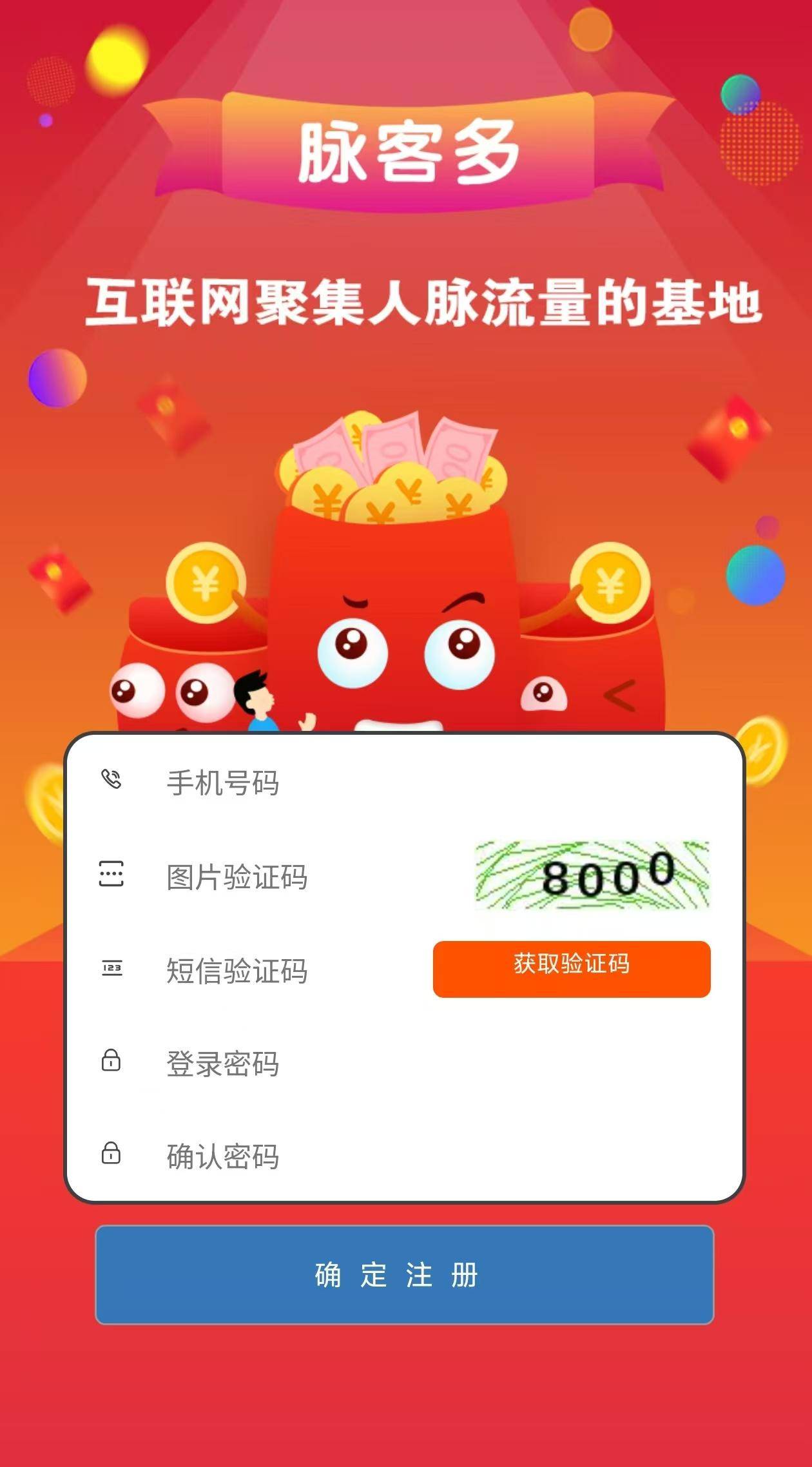Viewport: 812px width, 1467px height.
Task: Click the 123 keypad icon beside 短信验证码
Action: pos(111,967)
